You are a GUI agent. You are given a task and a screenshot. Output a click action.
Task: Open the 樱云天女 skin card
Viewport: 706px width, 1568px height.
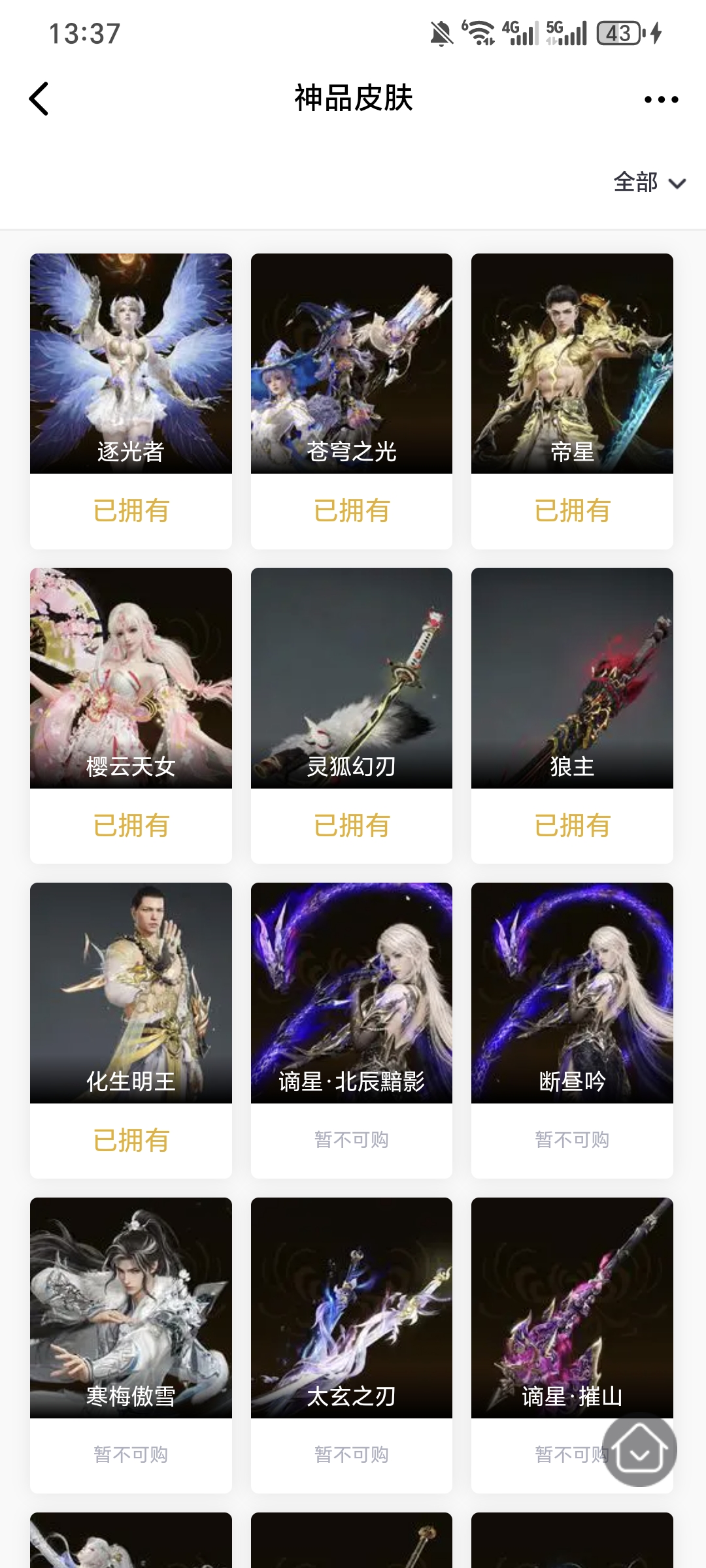point(131,678)
